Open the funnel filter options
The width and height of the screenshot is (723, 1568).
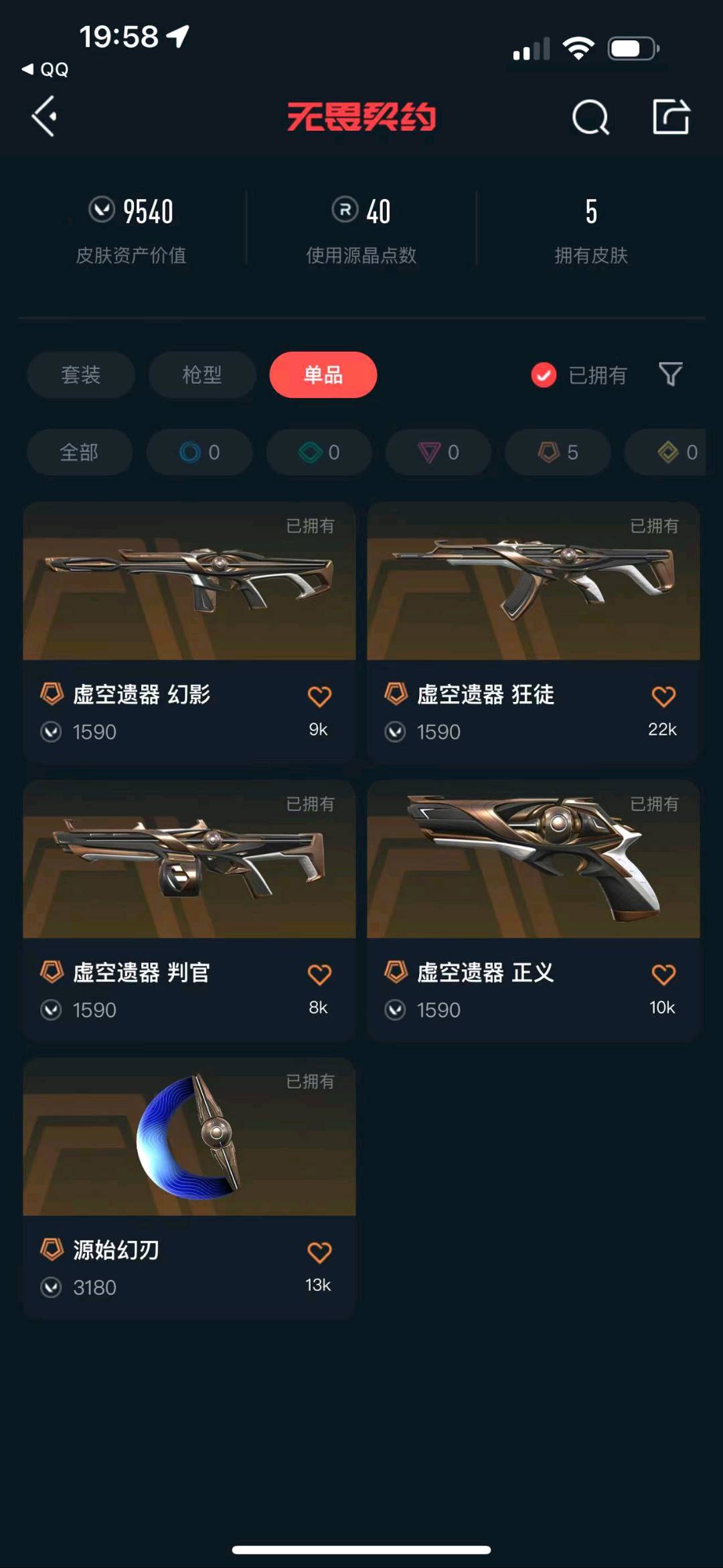coord(670,374)
